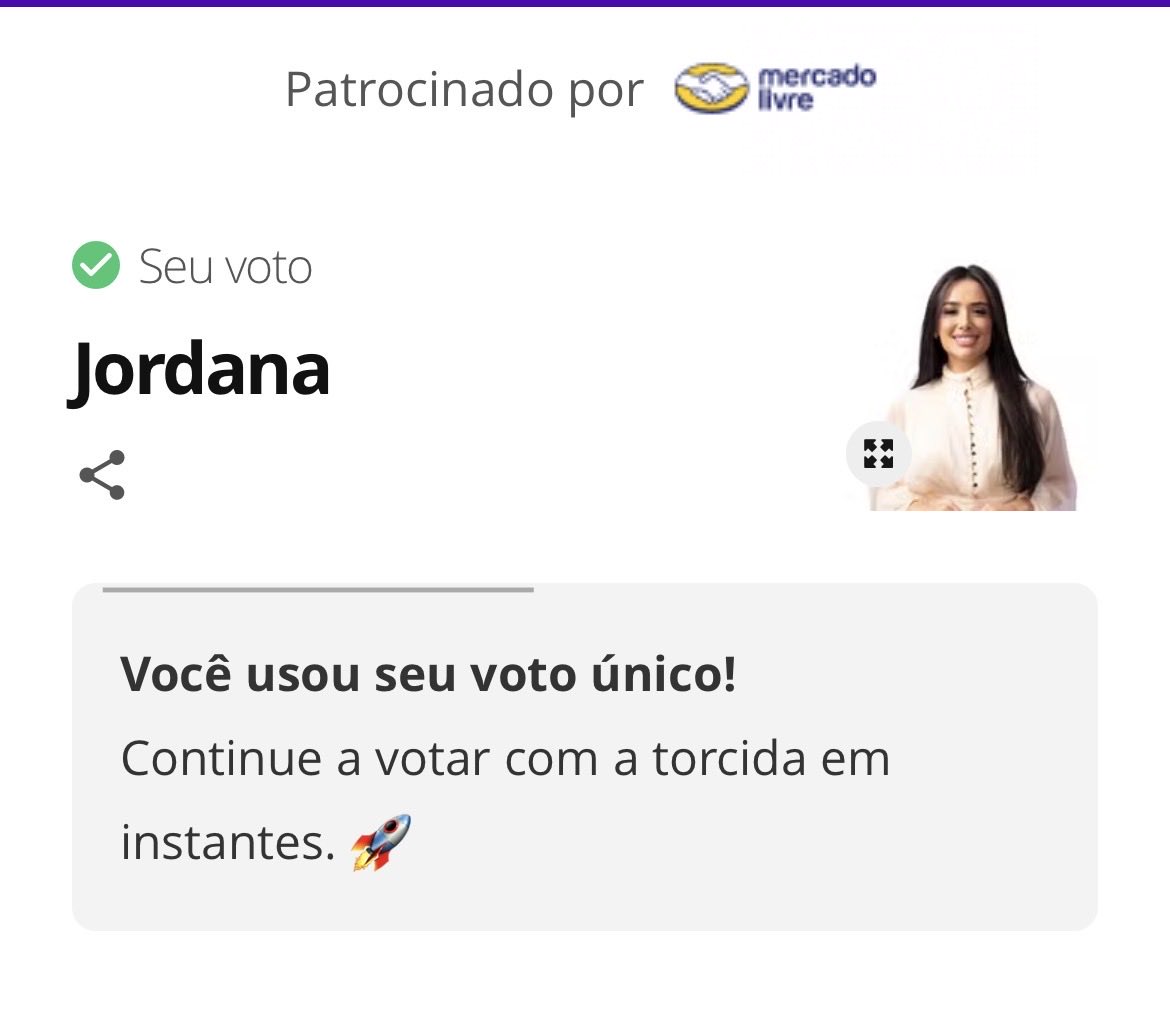This screenshot has height=1031, width=1170.
Task: Expand Jordana's photo to full view
Action: point(878,454)
